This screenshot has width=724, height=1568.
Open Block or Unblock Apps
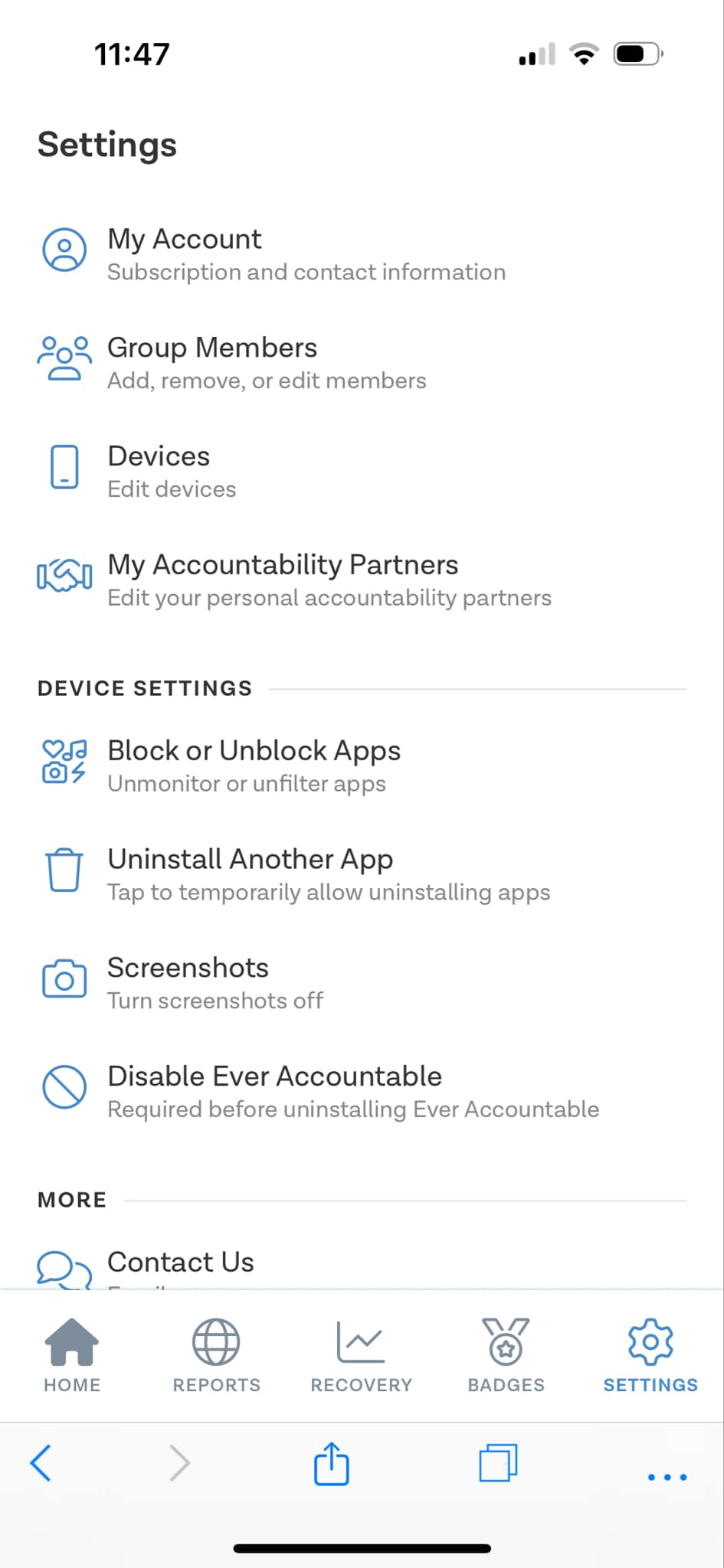coord(362,766)
